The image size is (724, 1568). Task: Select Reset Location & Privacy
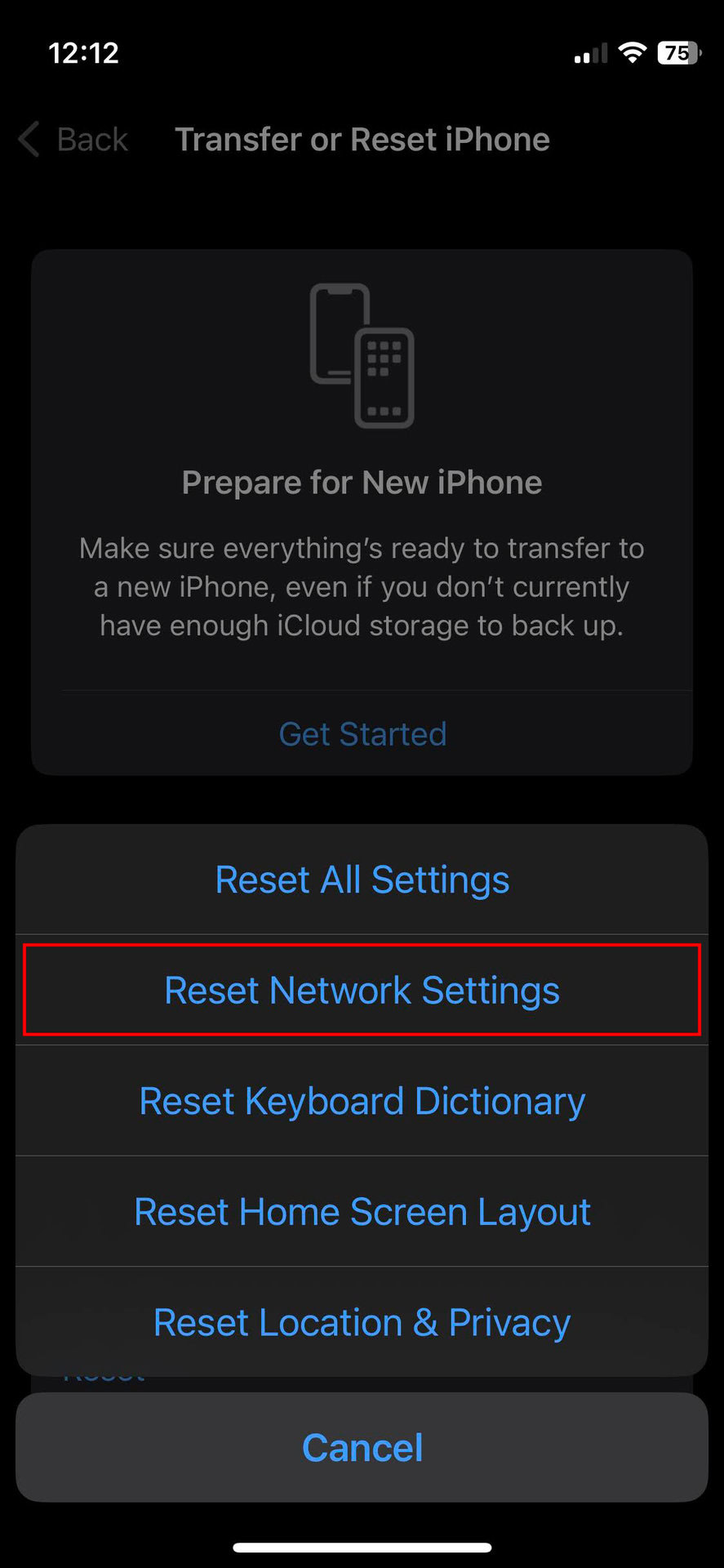pyautogui.click(x=362, y=1321)
